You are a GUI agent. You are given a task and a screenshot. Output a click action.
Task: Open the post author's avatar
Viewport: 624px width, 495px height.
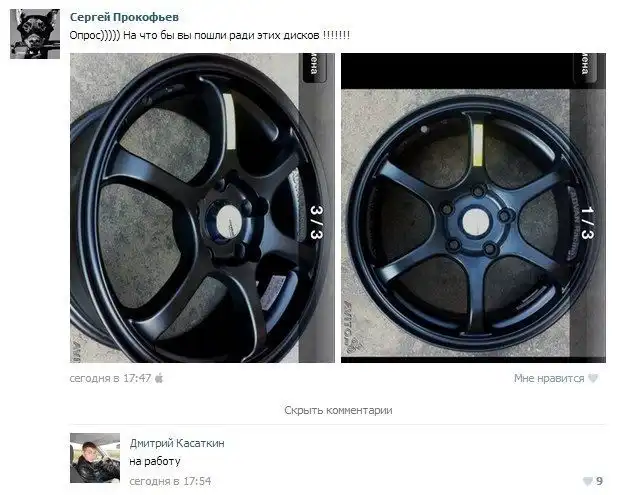pyautogui.click(x=34, y=34)
